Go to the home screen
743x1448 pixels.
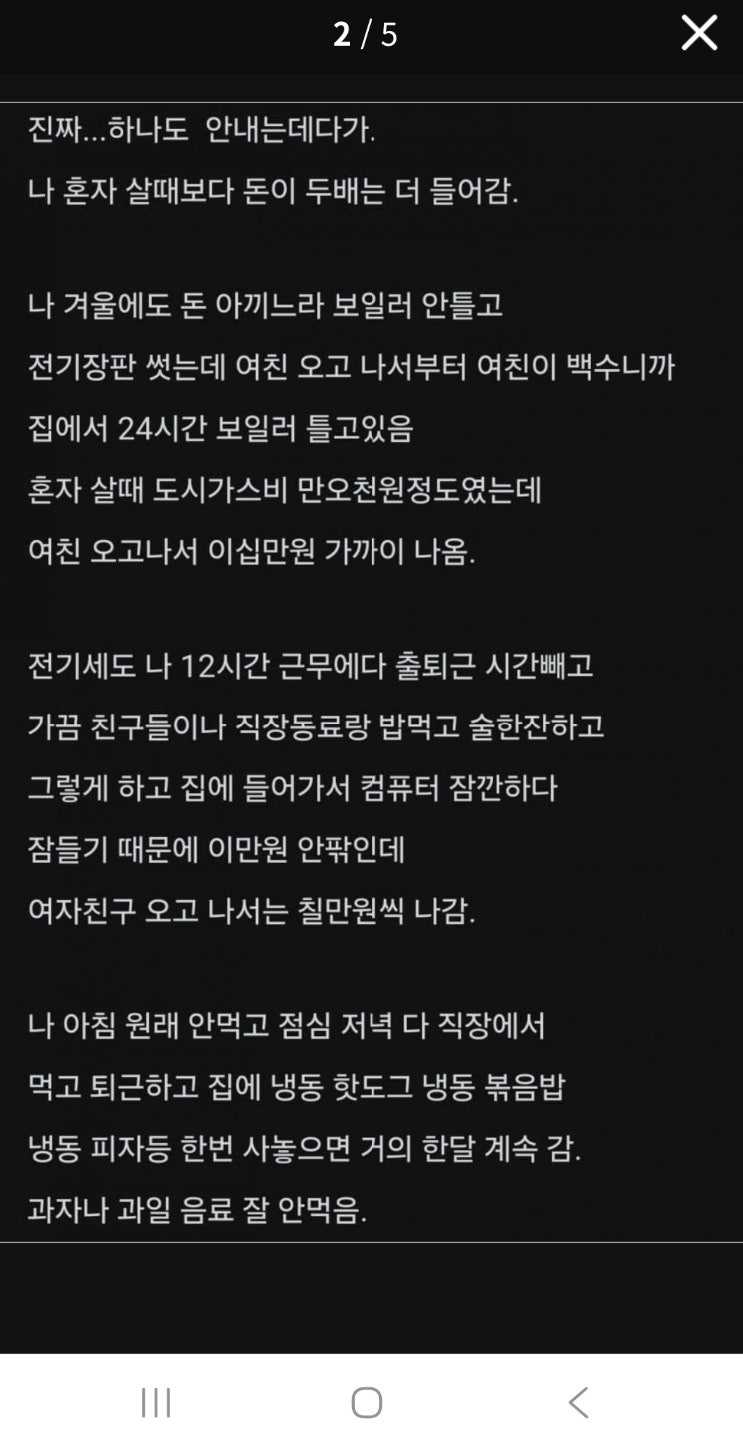pos(367,1402)
